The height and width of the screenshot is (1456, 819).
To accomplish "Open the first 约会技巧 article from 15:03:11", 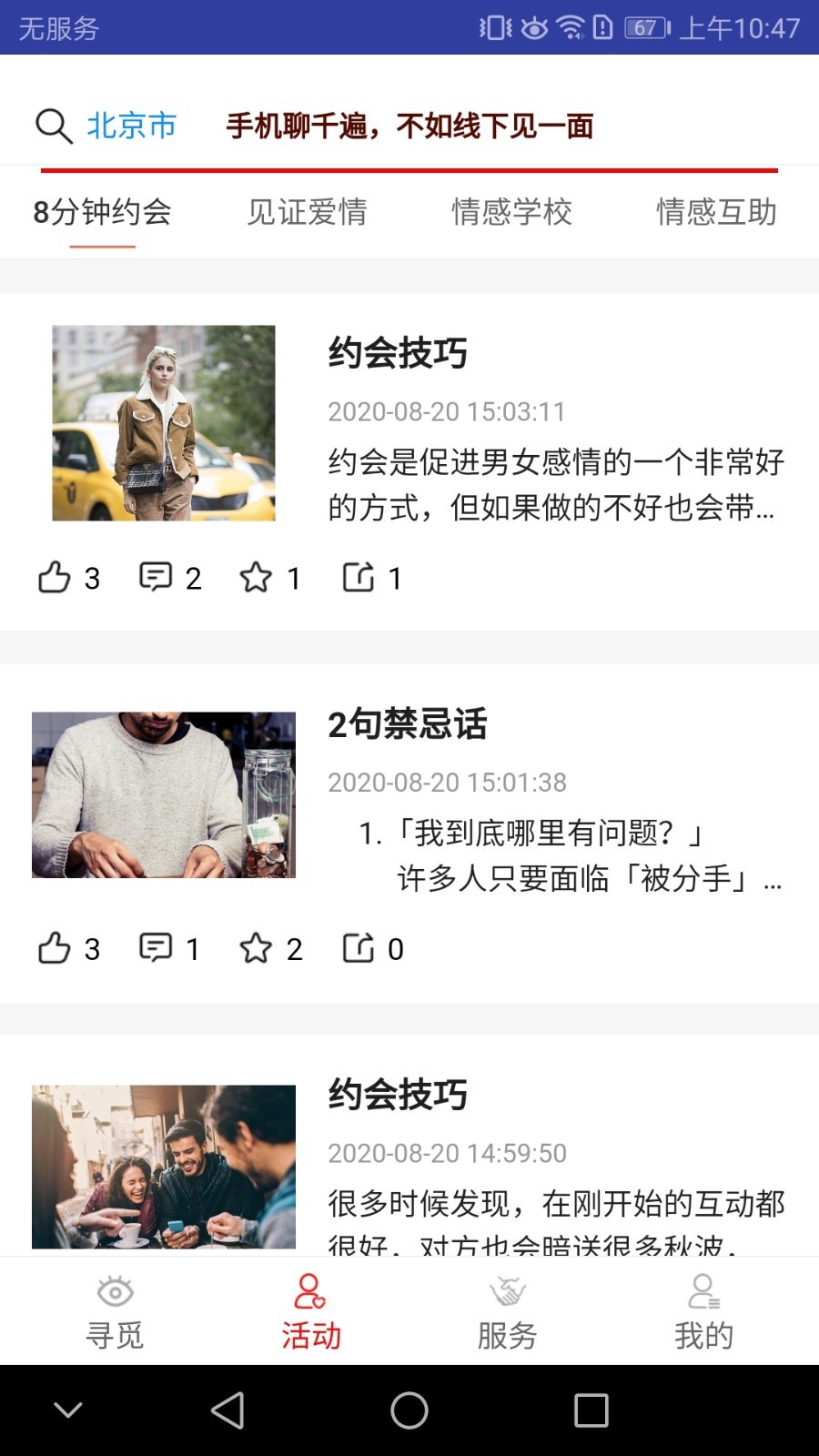I will pyautogui.click(x=398, y=353).
